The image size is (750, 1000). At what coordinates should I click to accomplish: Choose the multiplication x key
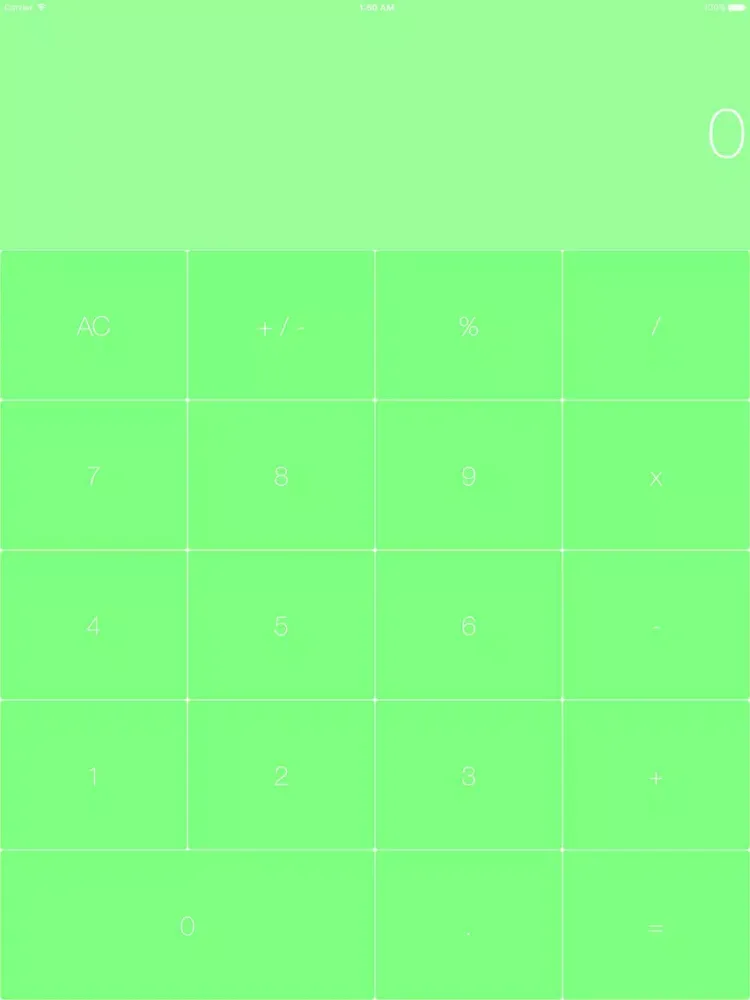(656, 476)
